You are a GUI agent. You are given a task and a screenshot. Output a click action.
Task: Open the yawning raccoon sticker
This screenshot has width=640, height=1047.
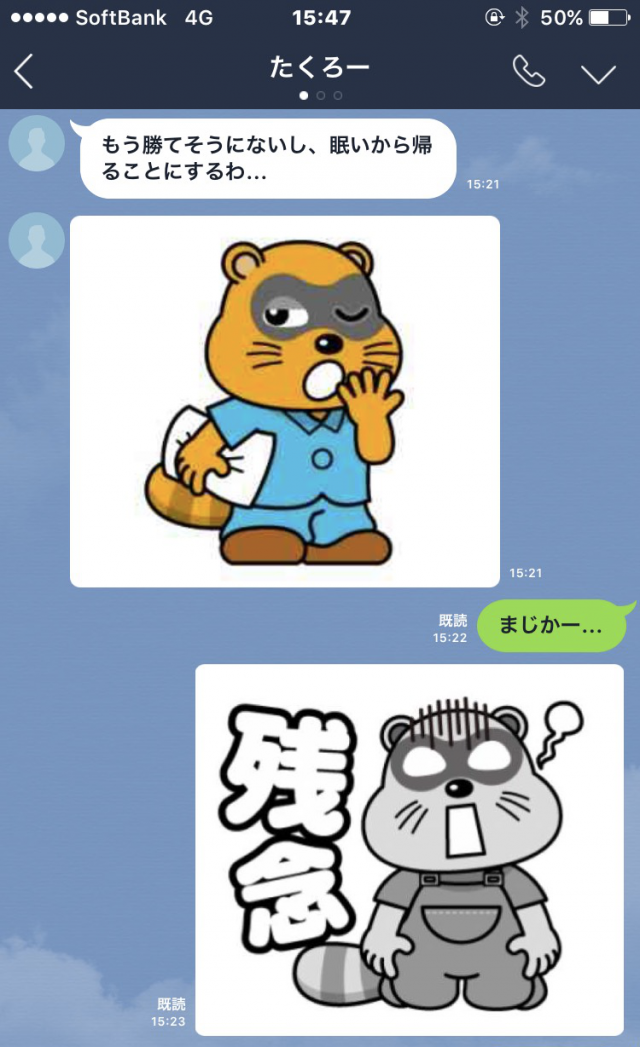285,401
